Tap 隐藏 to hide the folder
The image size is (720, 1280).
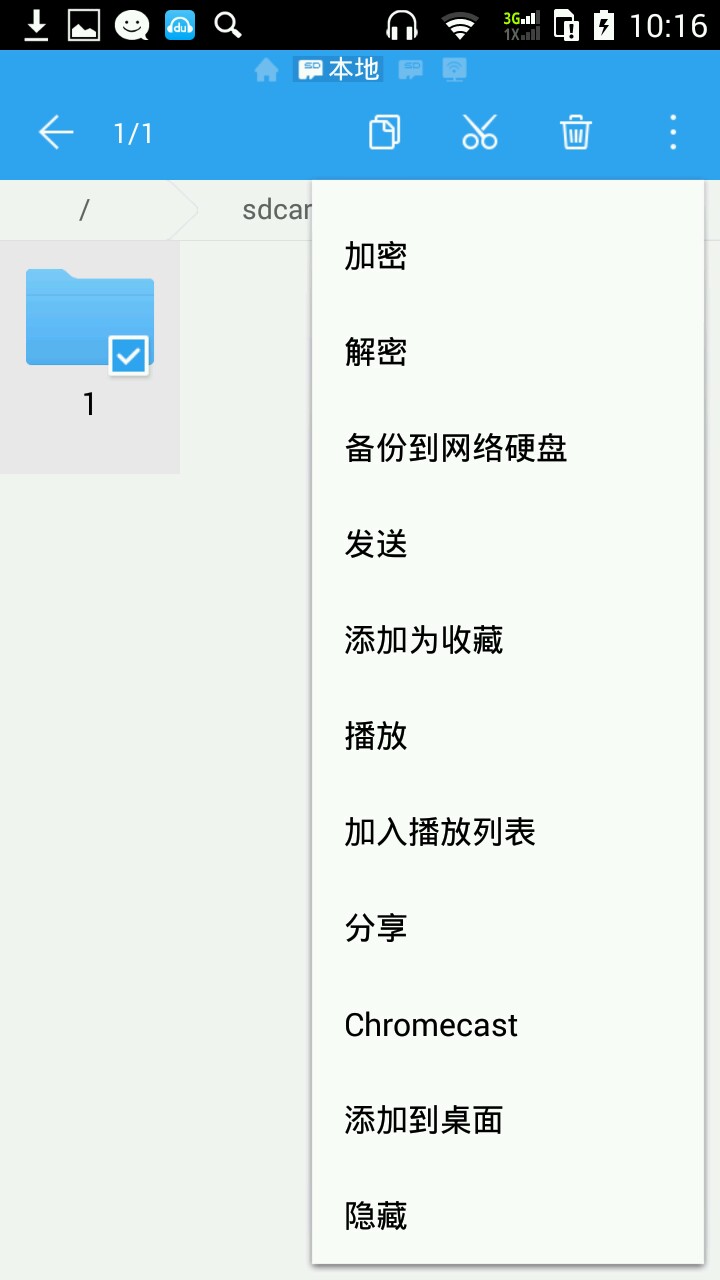[376, 1217]
